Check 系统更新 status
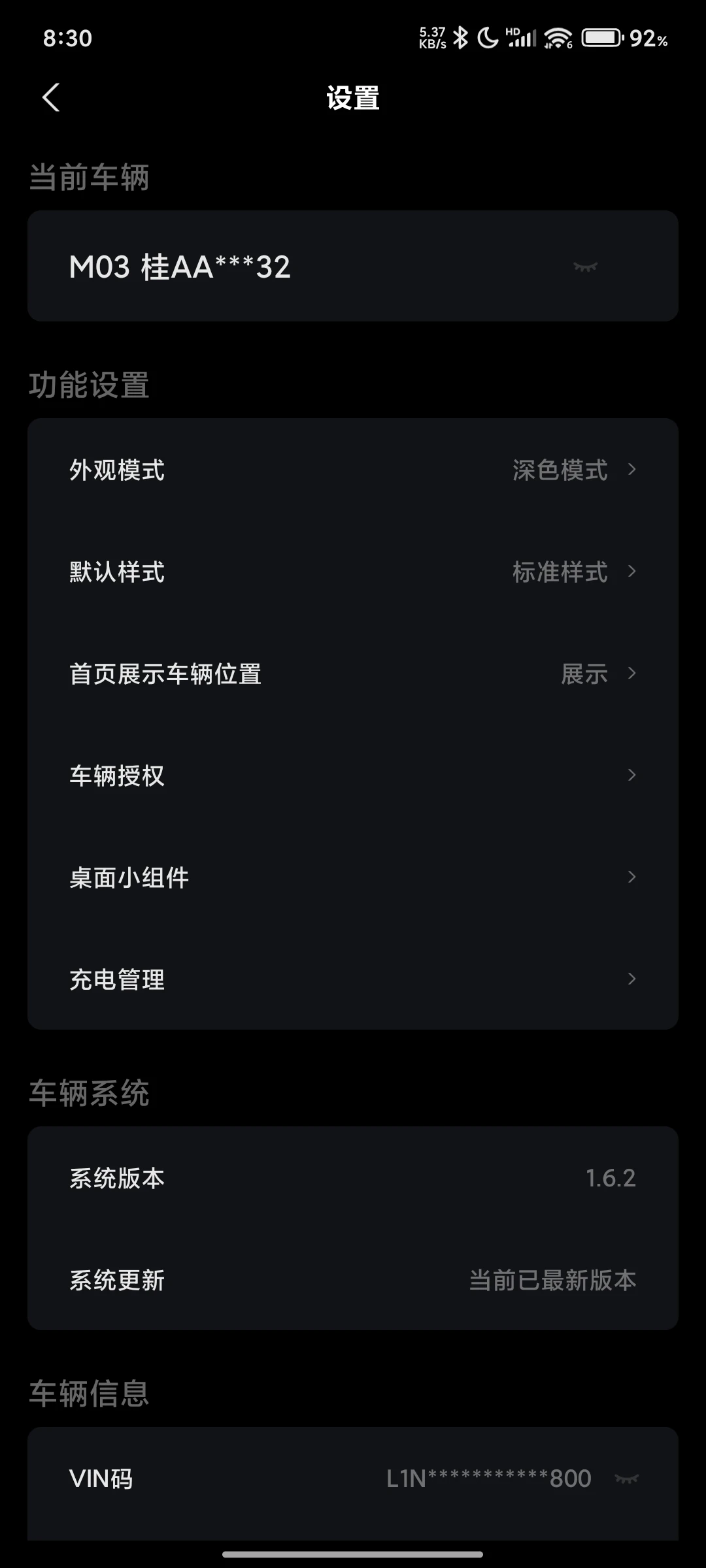706x1568 pixels. tap(353, 1280)
